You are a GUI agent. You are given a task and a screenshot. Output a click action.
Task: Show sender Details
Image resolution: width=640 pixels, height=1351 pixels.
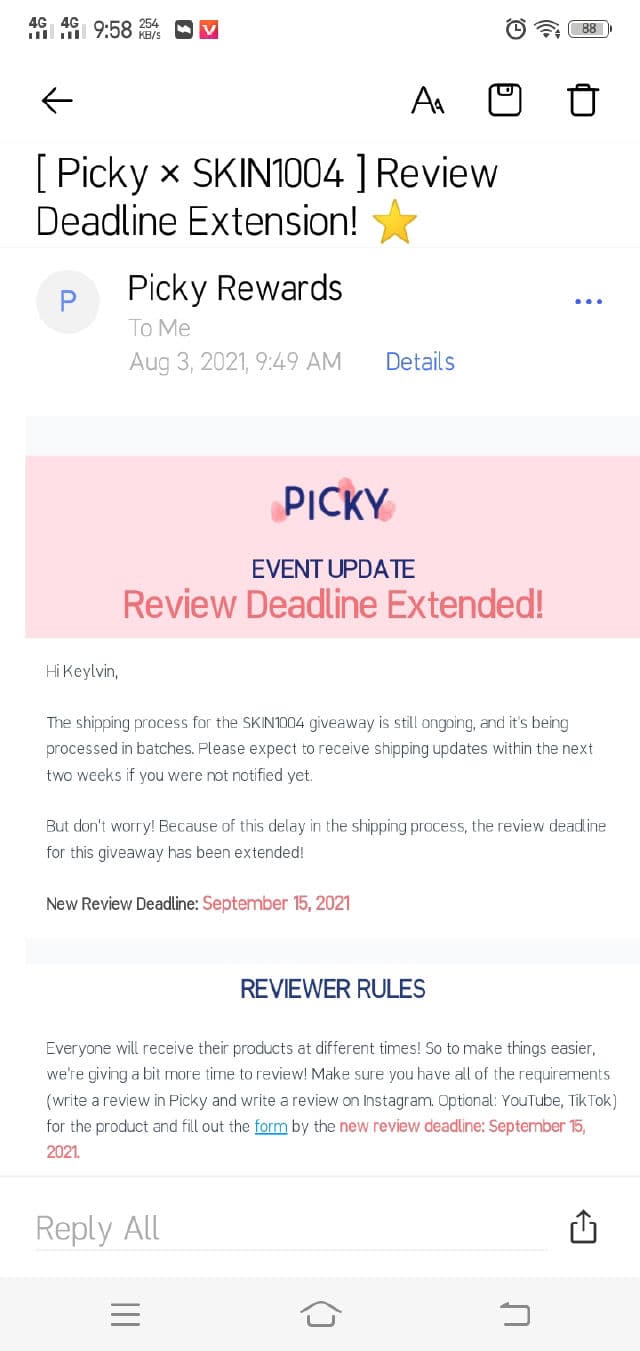[x=420, y=362]
